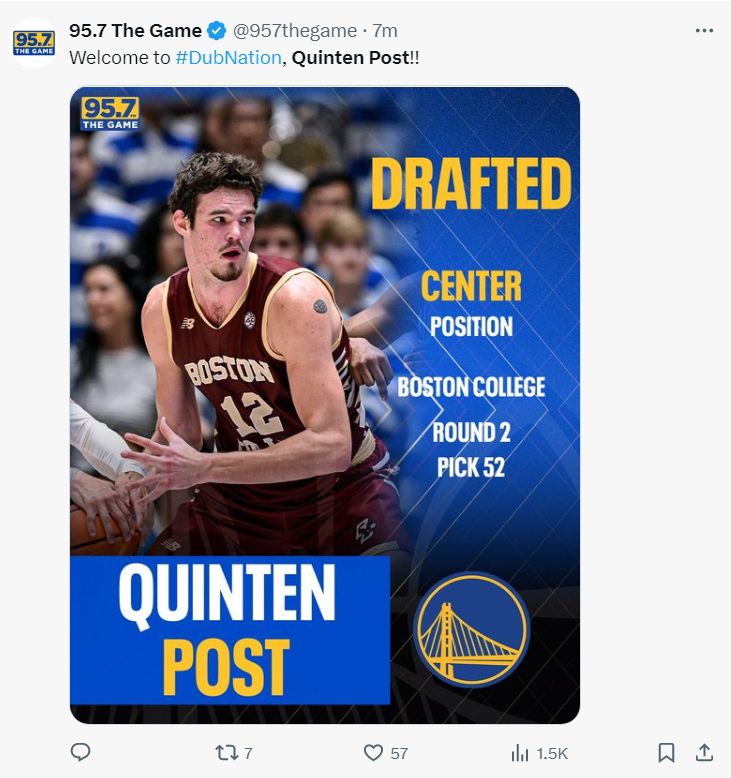
Task: Bookmark this tweet
Action: click(667, 752)
